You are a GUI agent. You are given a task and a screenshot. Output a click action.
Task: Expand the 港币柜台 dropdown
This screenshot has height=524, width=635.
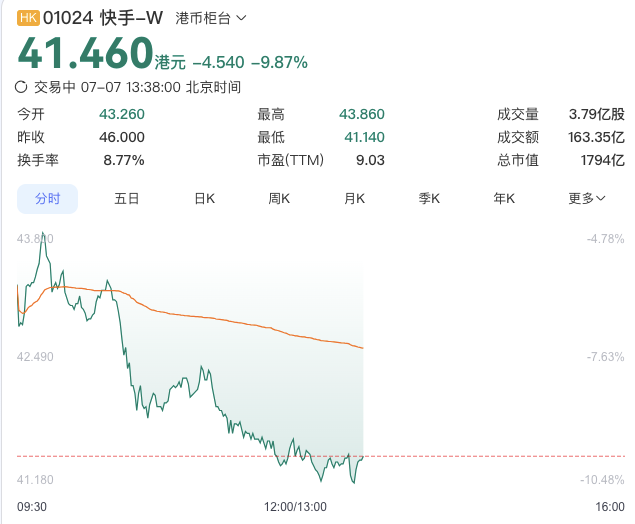211,18
